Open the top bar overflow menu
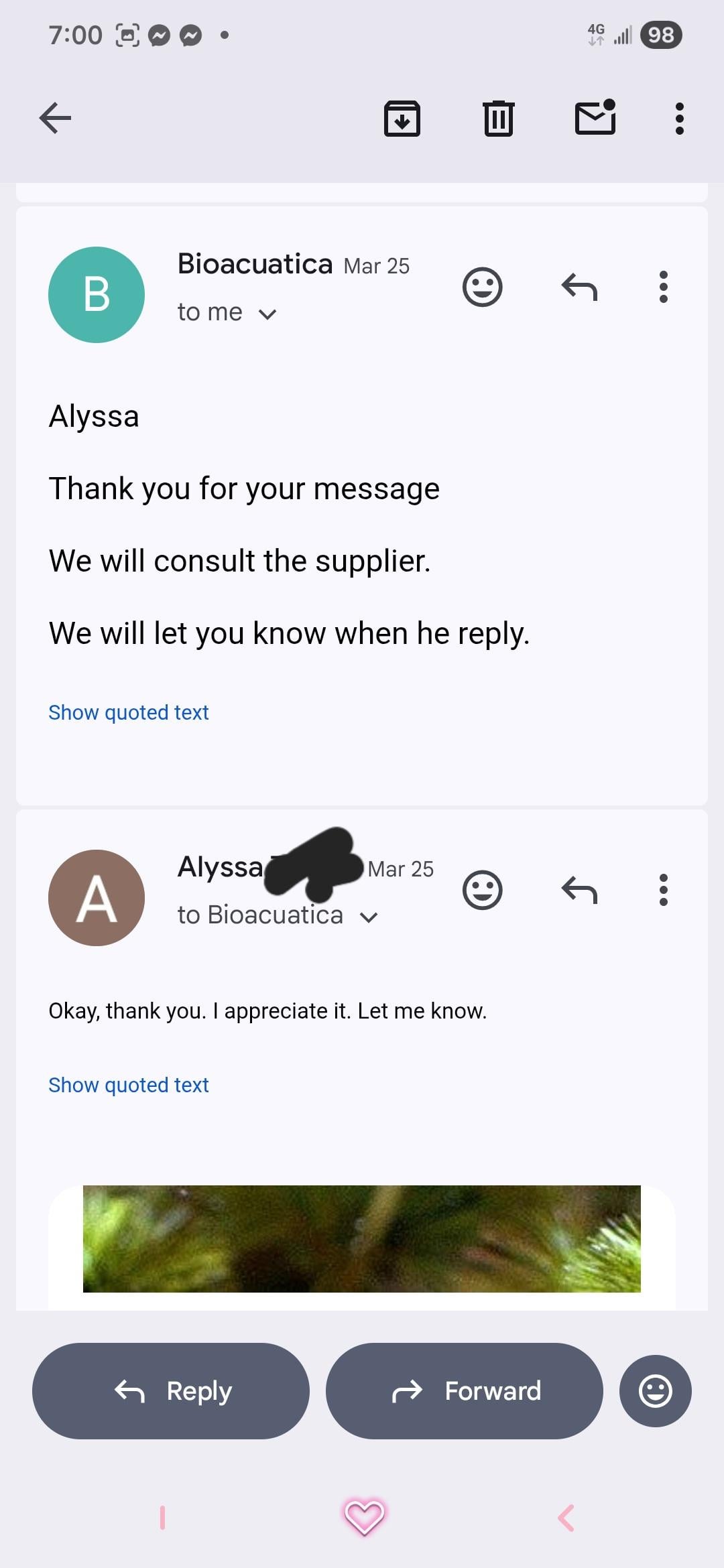724x1568 pixels. coord(679,119)
